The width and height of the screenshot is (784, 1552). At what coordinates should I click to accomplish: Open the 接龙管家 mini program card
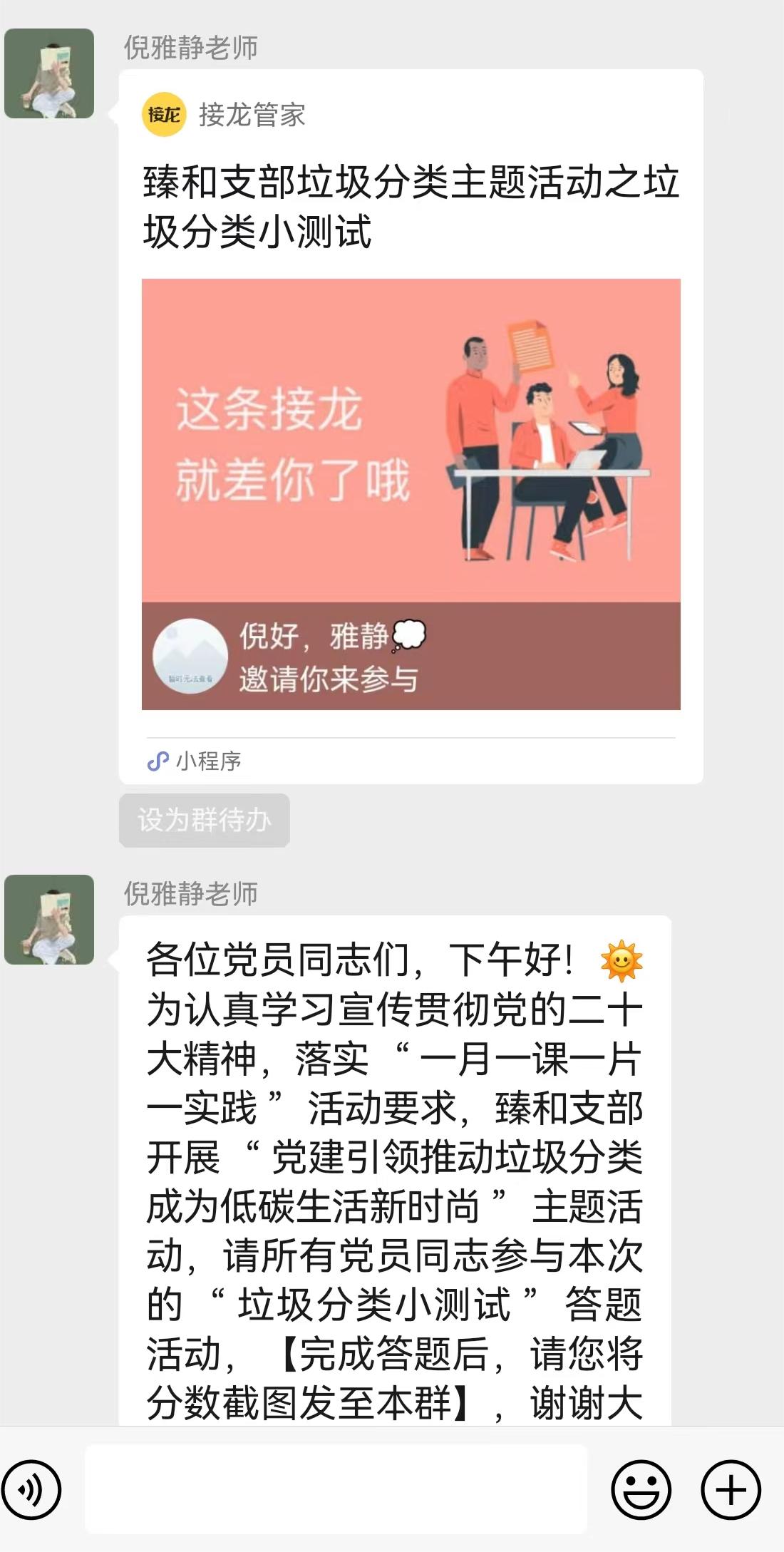coord(411,428)
